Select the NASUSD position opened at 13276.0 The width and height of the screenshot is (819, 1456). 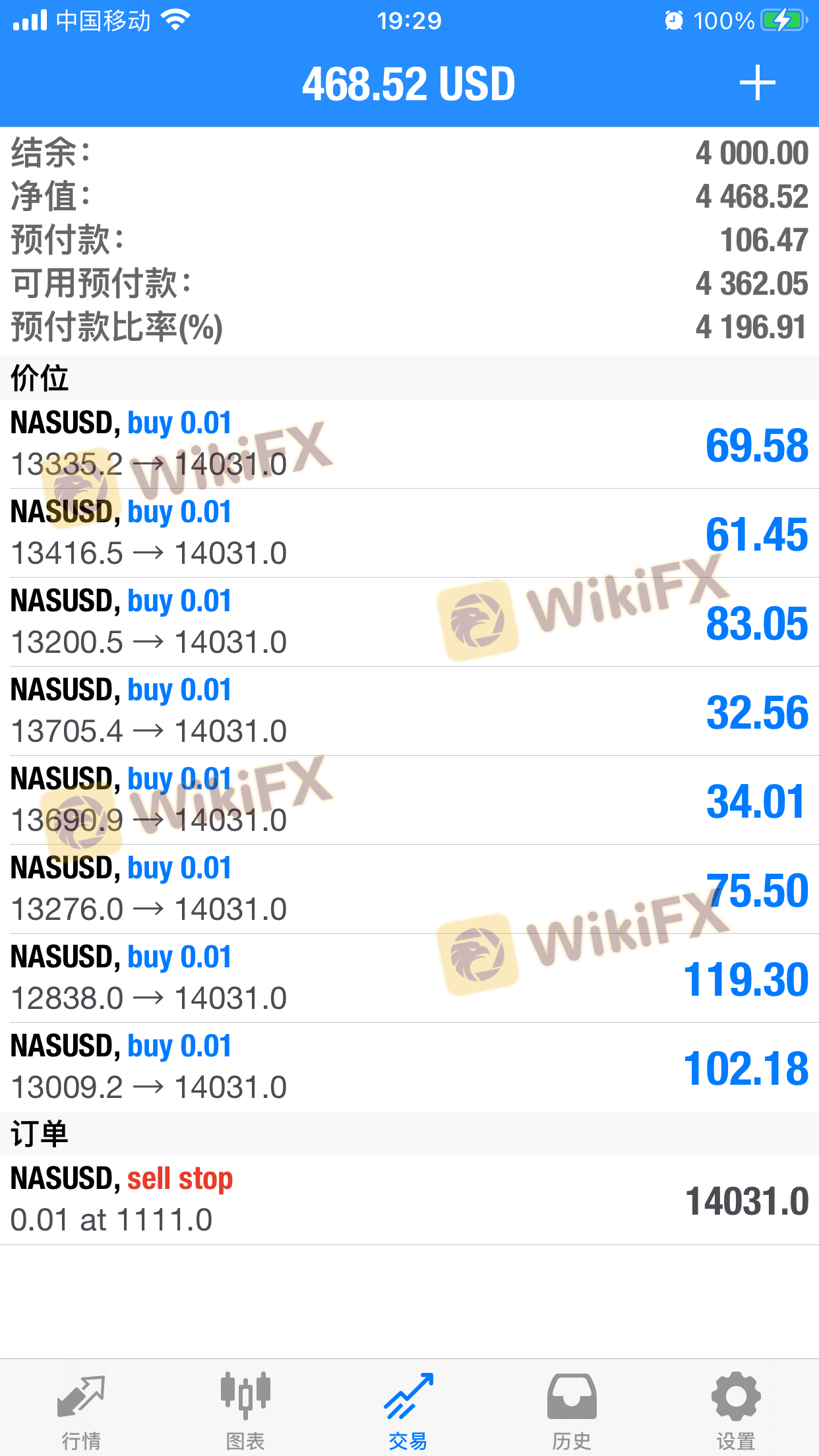(409, 889)
